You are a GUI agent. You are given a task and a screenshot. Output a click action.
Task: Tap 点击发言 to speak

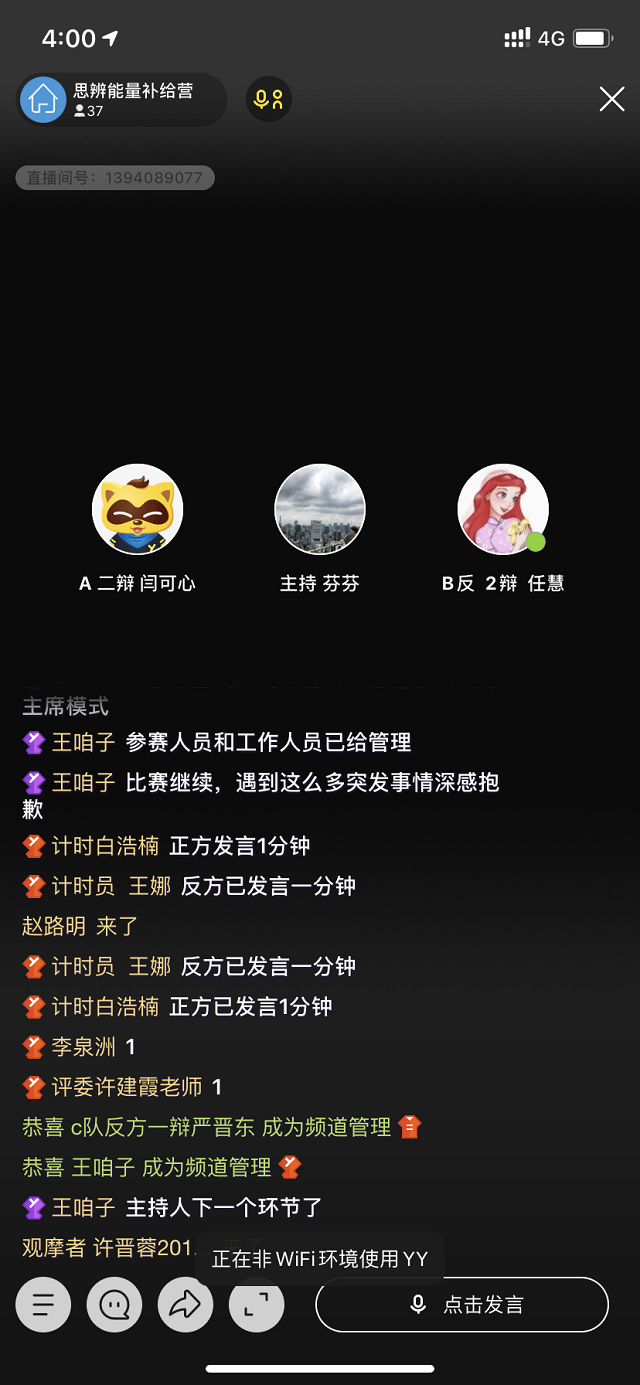click(462, 1304)
